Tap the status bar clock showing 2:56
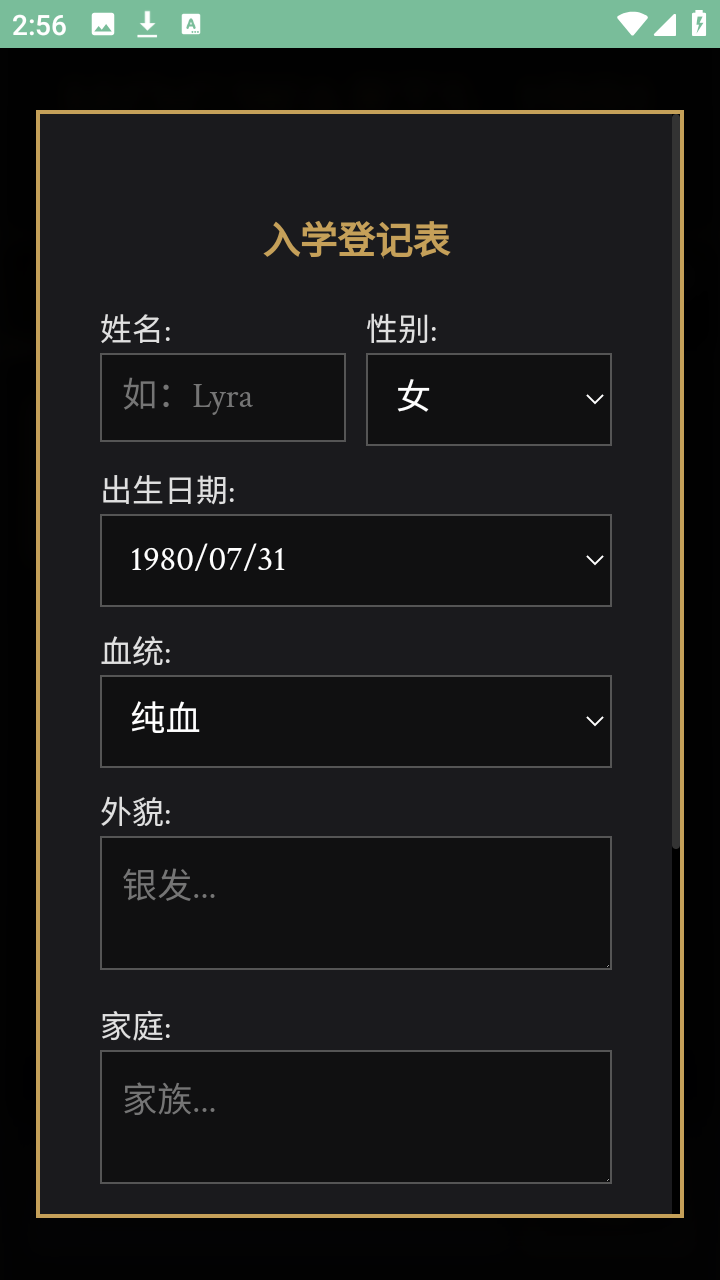This screenshot has height=1280, width=720. coord(40,24)
